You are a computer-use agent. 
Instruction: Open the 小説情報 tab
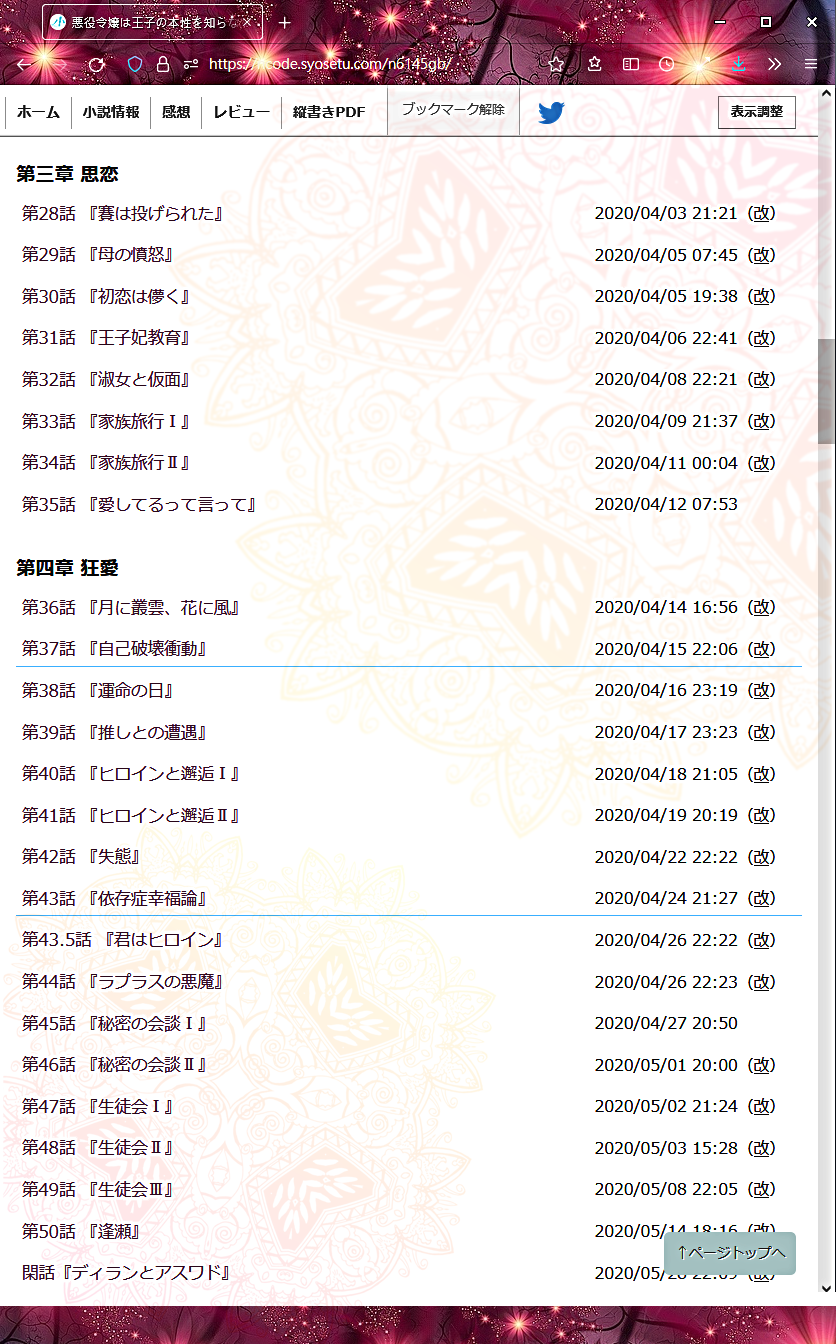point(111,112)
